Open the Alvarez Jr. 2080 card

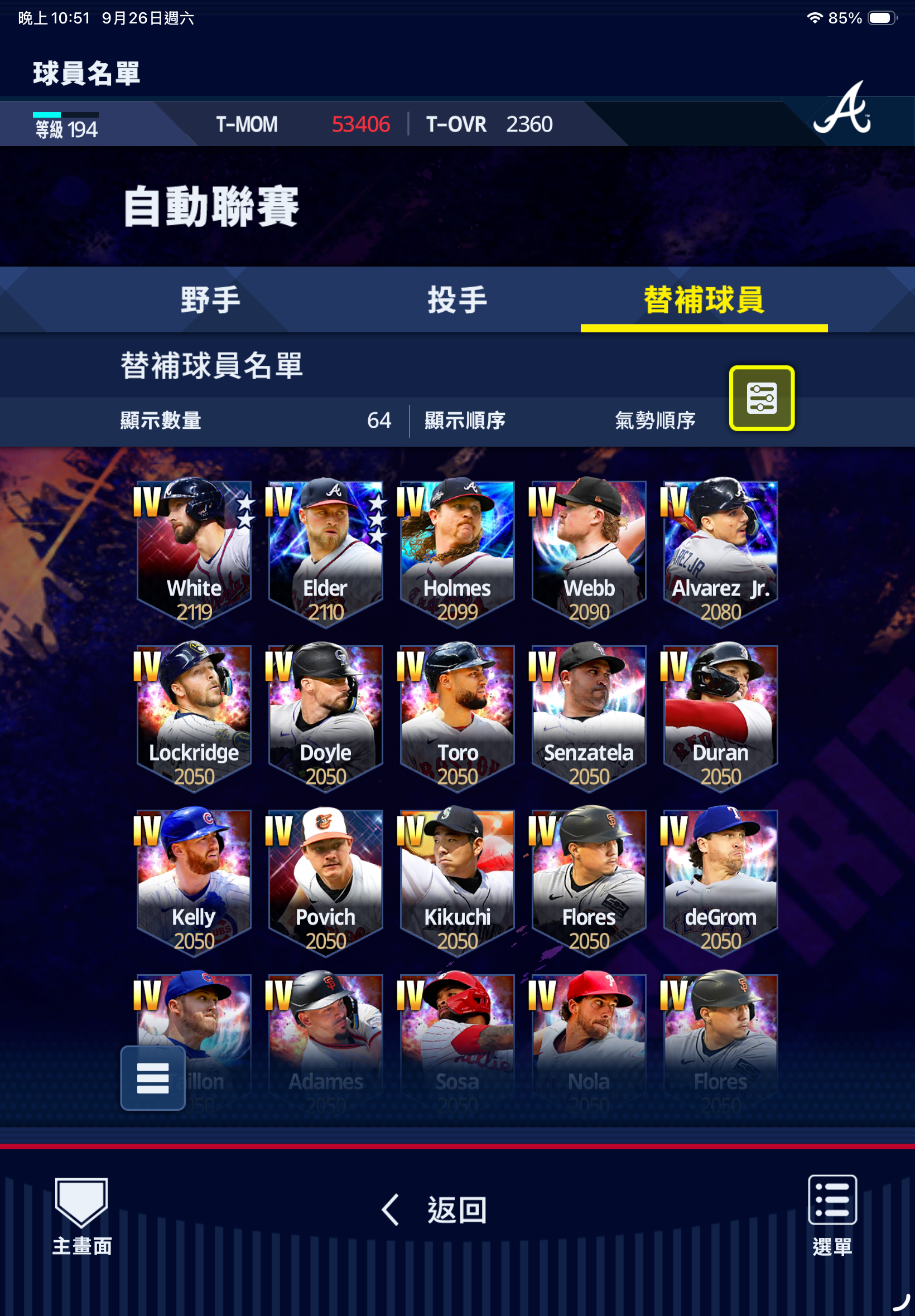(721, 551)
